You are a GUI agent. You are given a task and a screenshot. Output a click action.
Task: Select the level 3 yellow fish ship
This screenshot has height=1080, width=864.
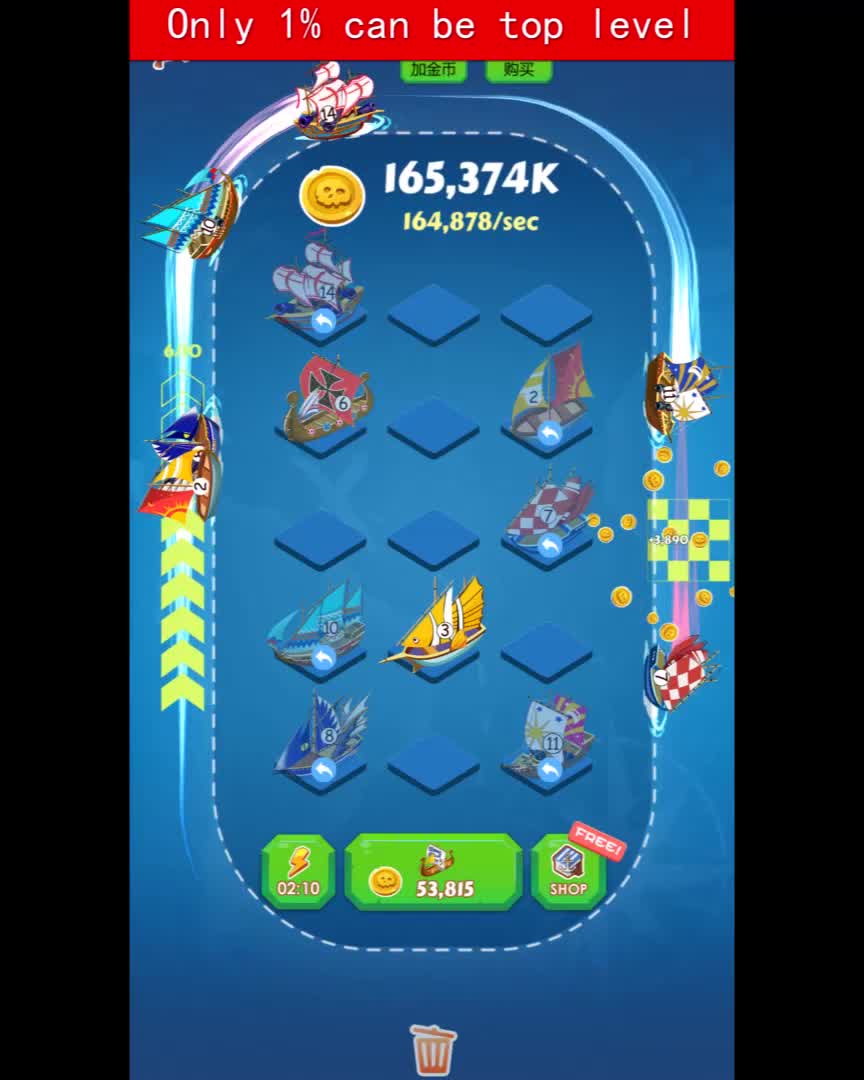tap(436, 625)
